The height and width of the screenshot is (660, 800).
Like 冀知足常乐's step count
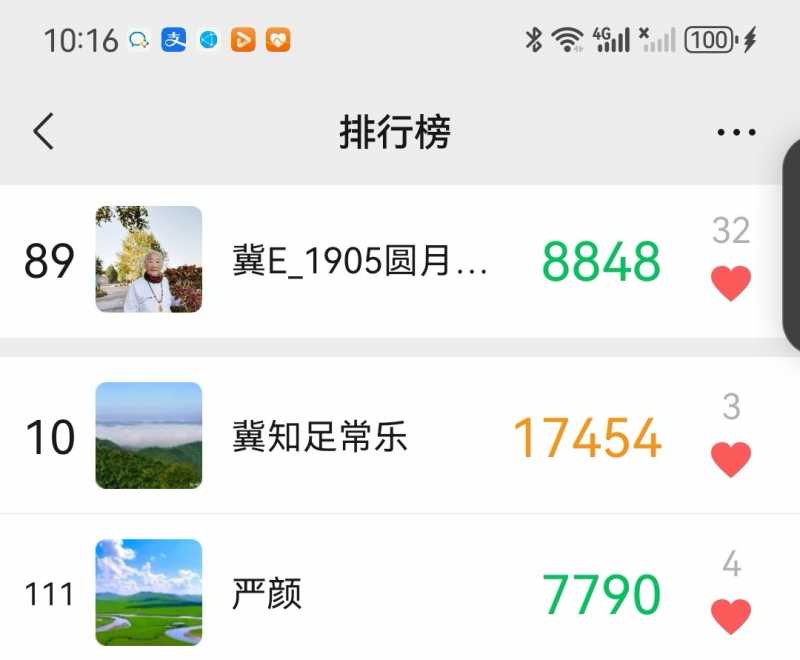coord(731,460)
